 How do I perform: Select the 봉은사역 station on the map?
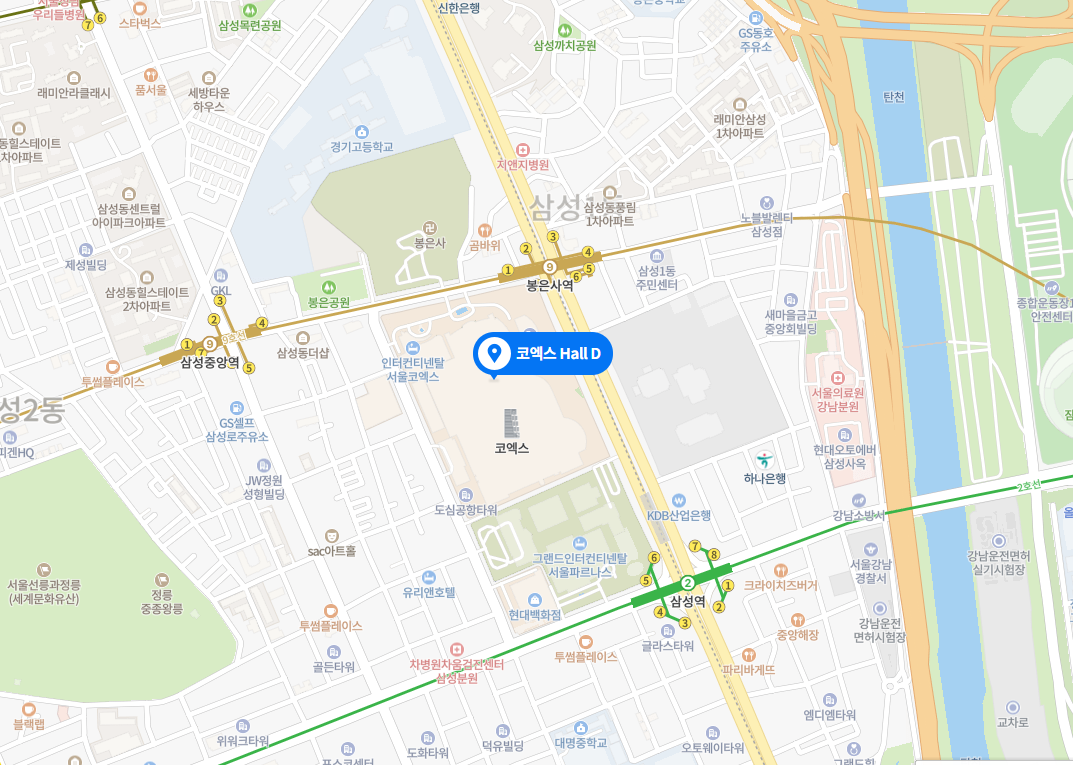pyautogui.click(x=549, y=267)
